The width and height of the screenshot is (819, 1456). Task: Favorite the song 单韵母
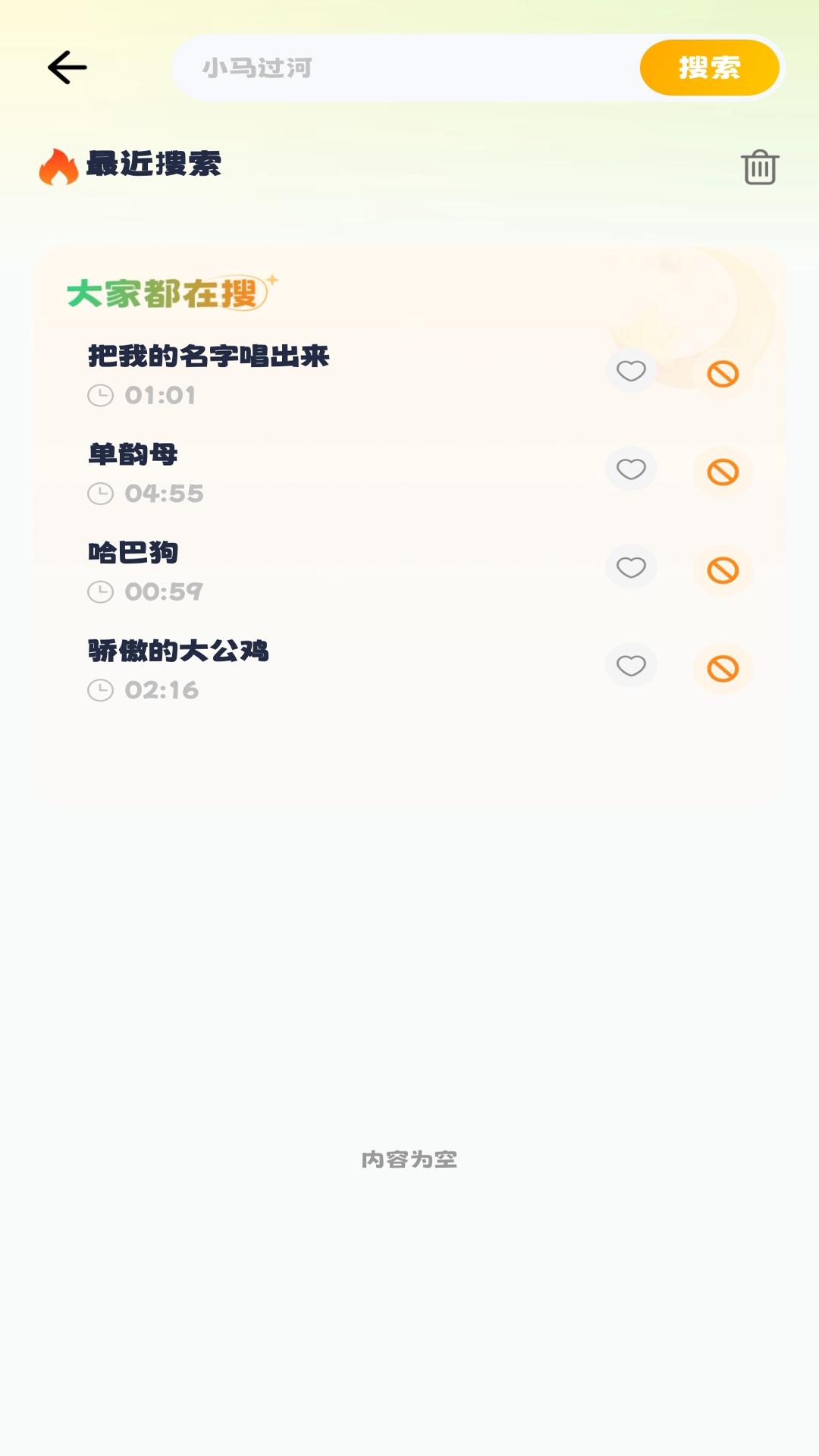coord(630,469)
